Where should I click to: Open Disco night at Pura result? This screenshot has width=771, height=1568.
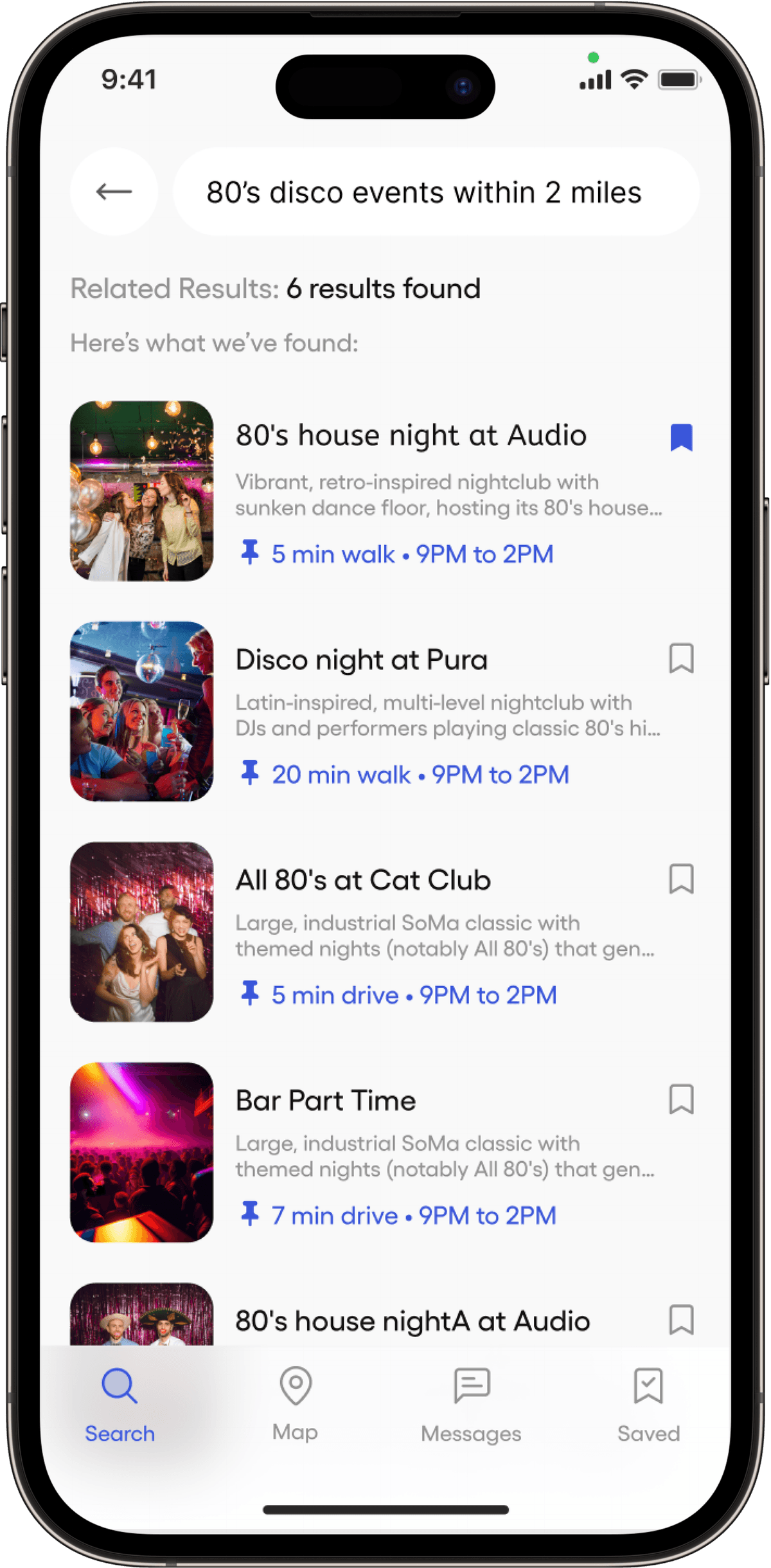click(361, 660)
